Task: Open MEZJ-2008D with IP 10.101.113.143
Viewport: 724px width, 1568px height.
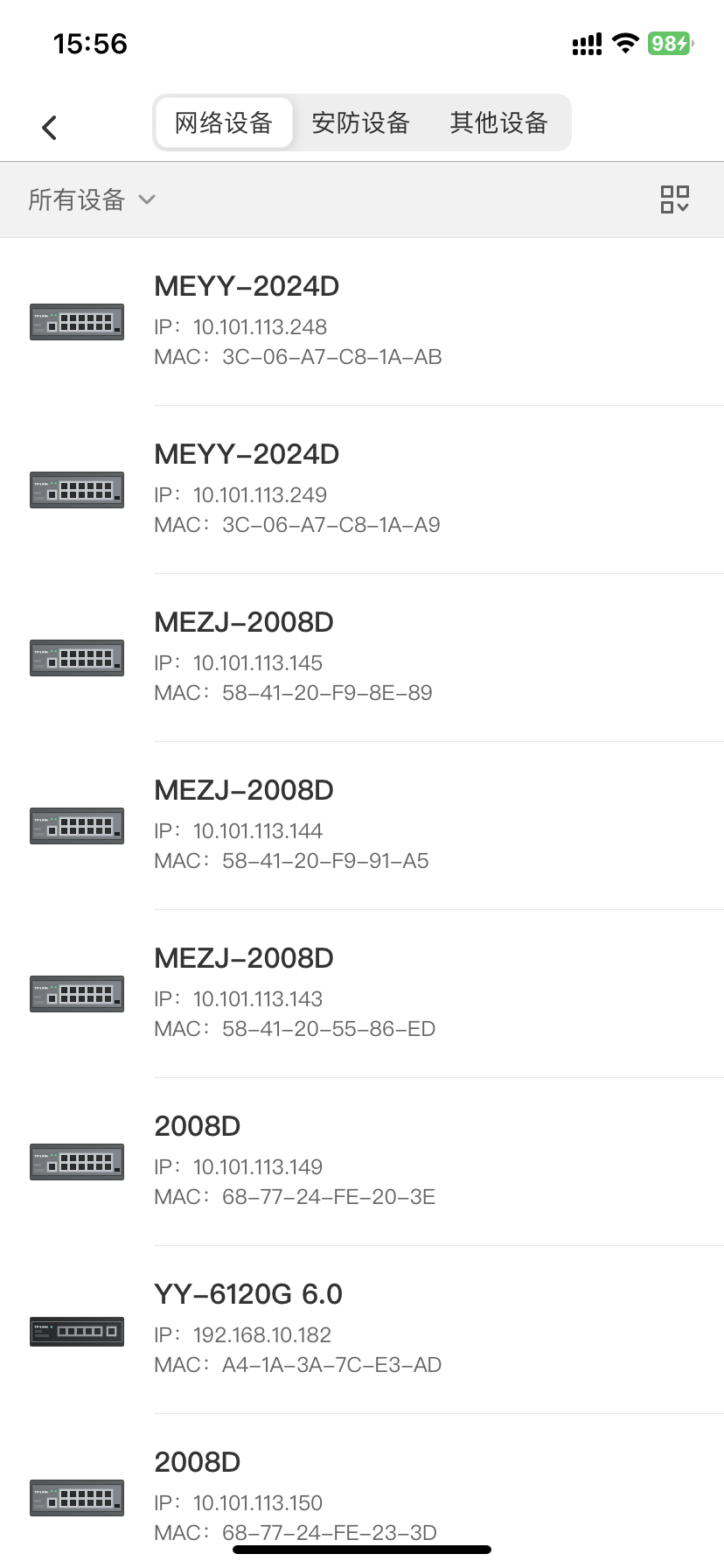Action: (362, 994)
